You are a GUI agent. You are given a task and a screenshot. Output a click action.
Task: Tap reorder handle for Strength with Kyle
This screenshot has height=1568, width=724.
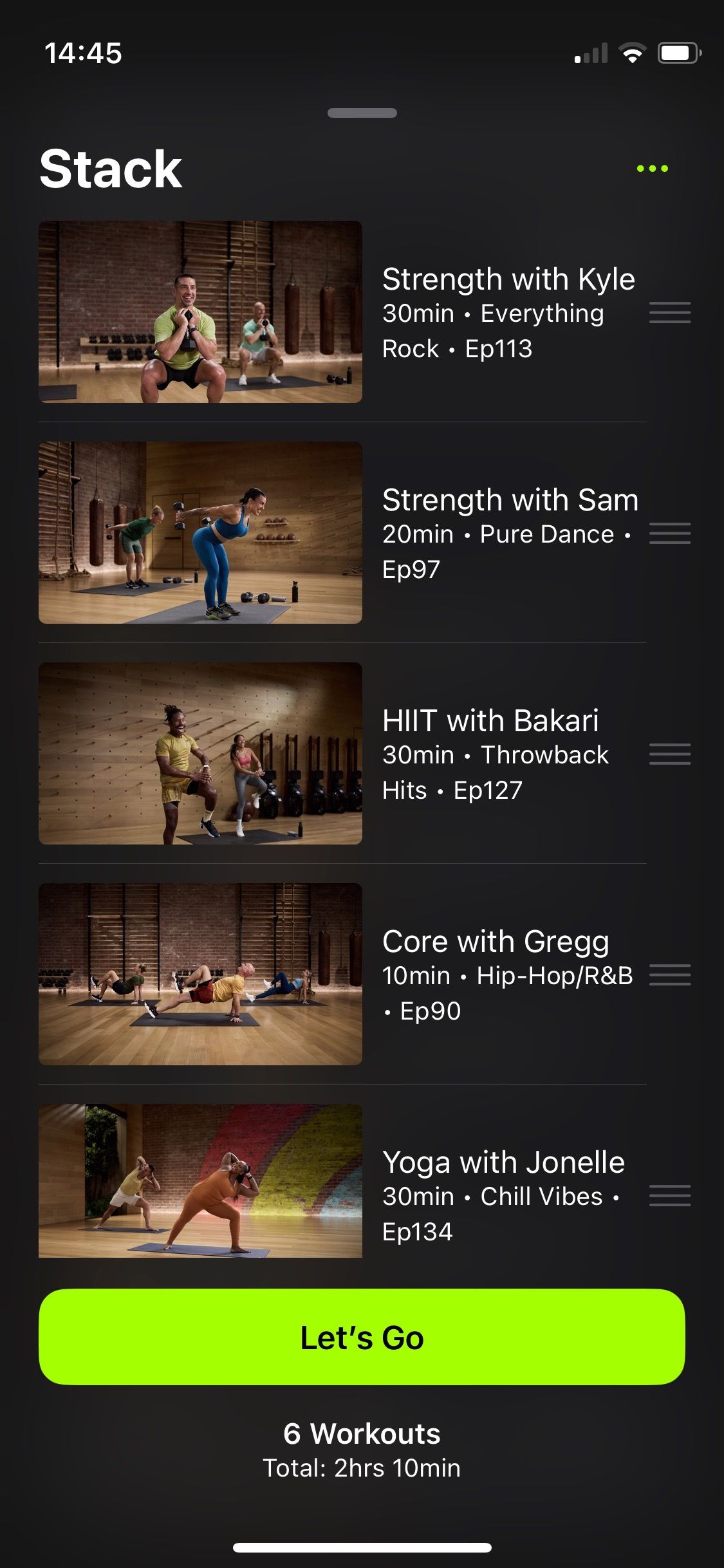coord(669,312)
